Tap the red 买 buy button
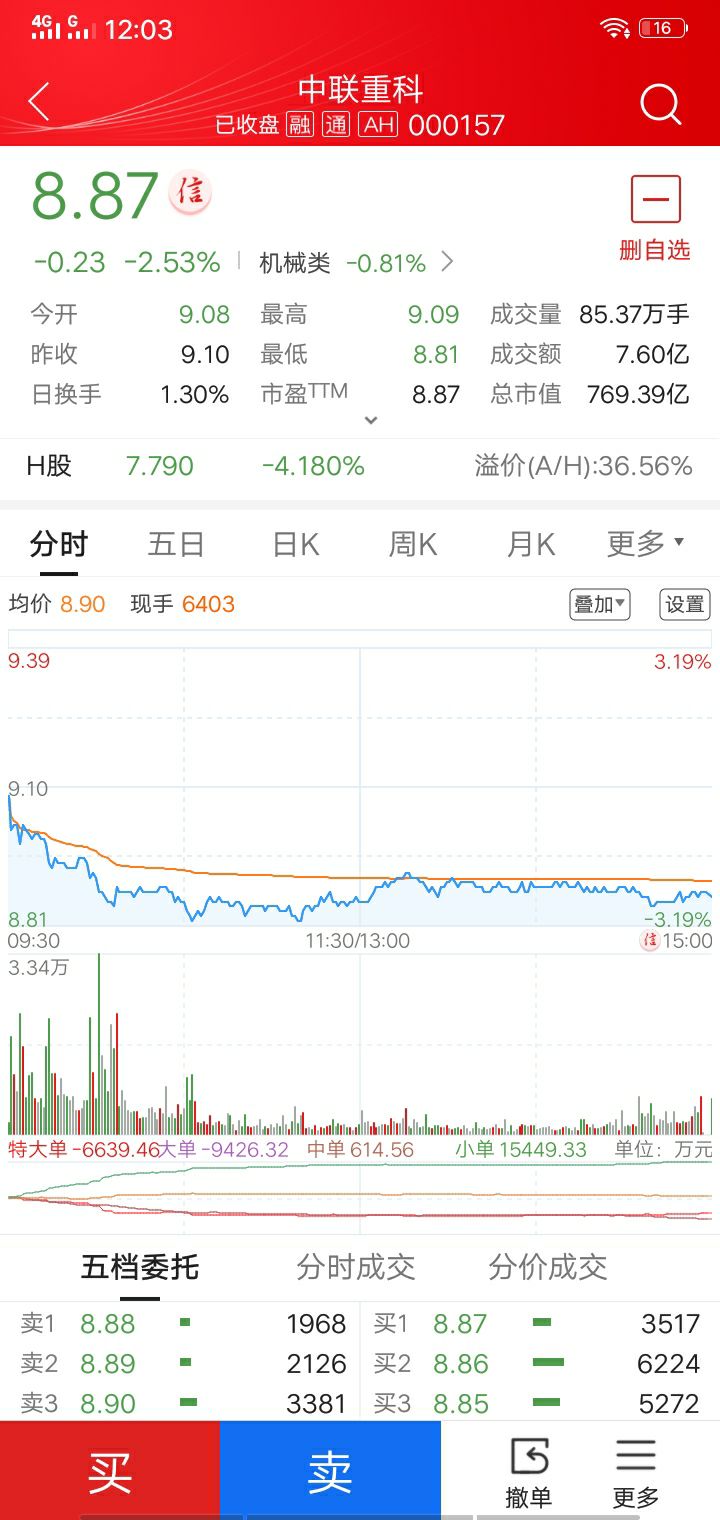Viewport: 720px width, 1520px height. [110, 1470]
